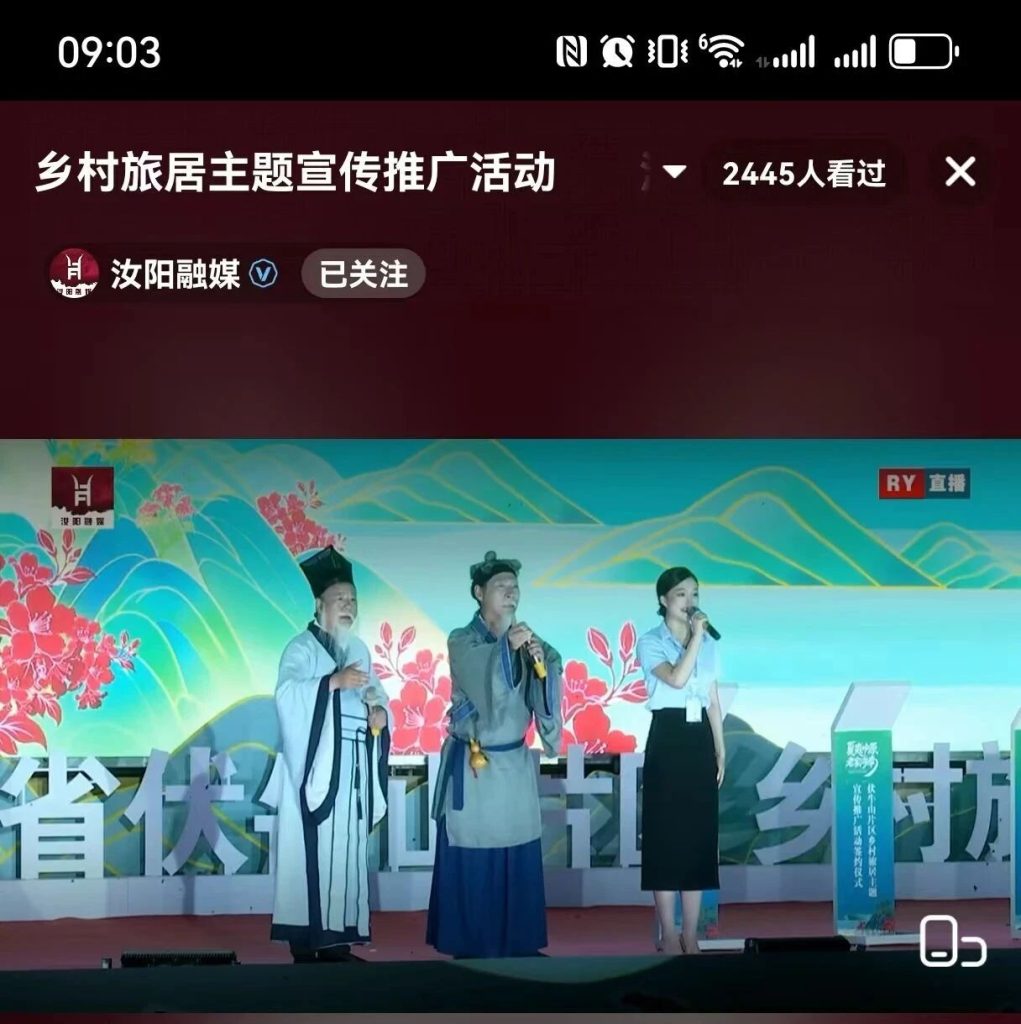Open the 汝阳融媒 channel profile
This screenshot has height=1024, width=1021.
(x=175, y=274)
